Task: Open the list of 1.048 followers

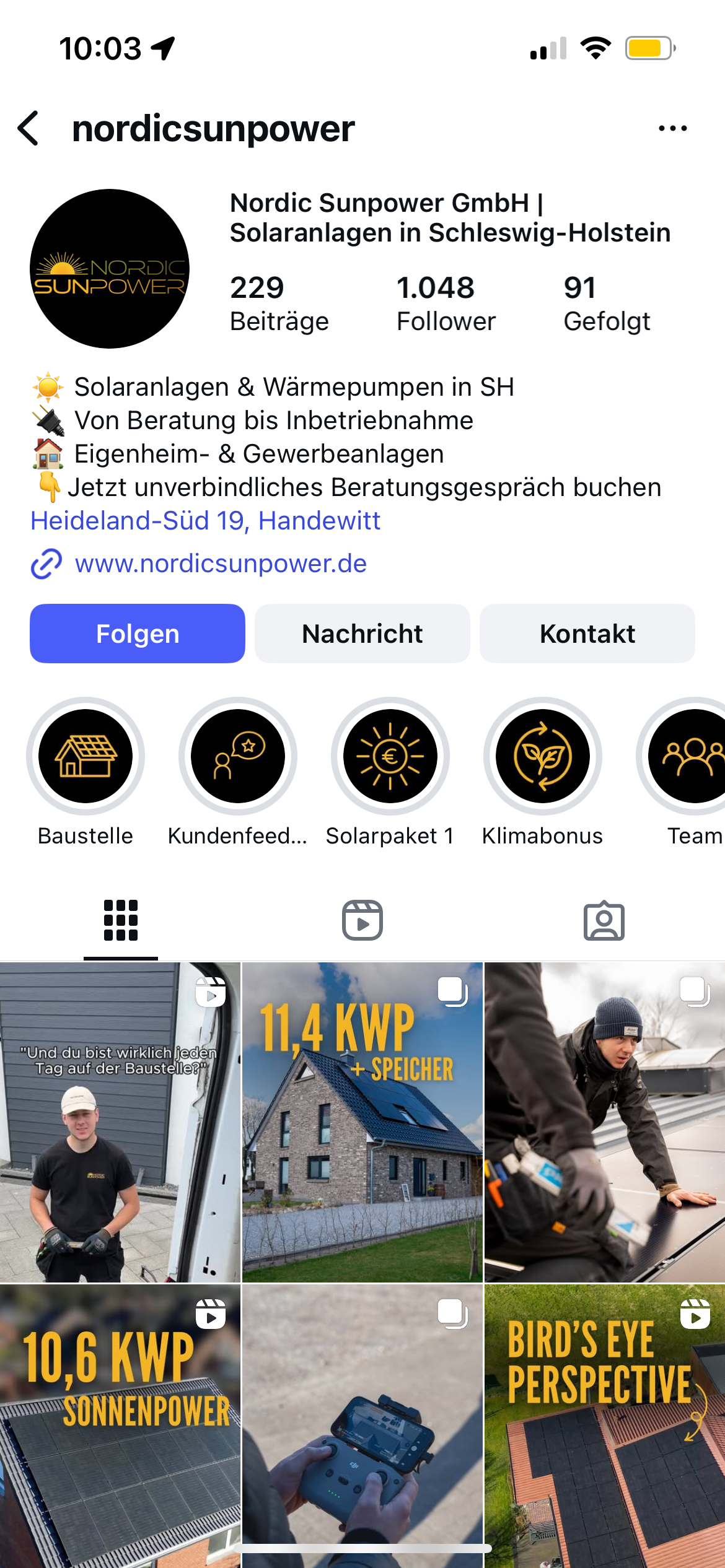Action: [446, 303]
